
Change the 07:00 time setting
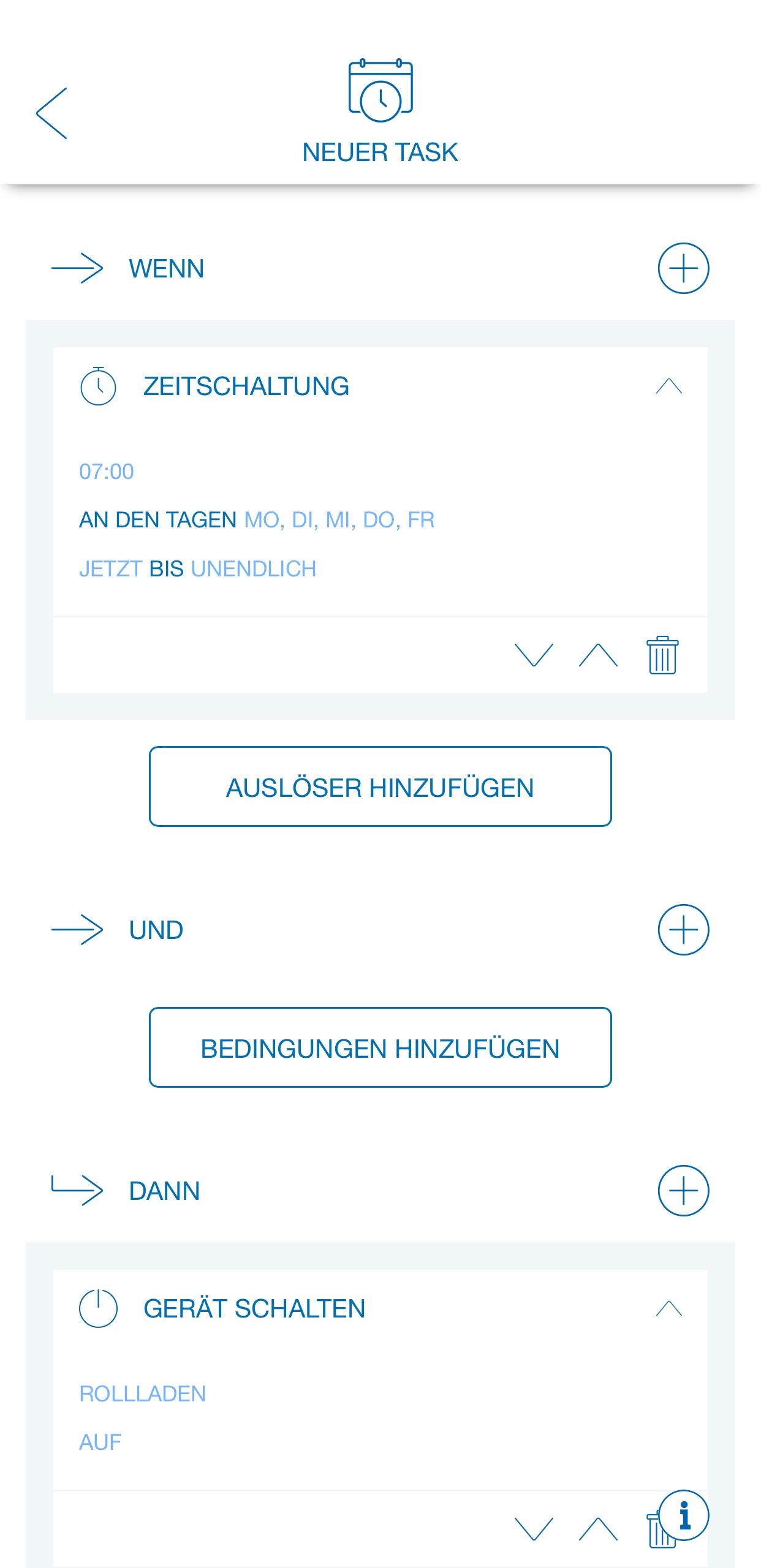tap(107, 472)
